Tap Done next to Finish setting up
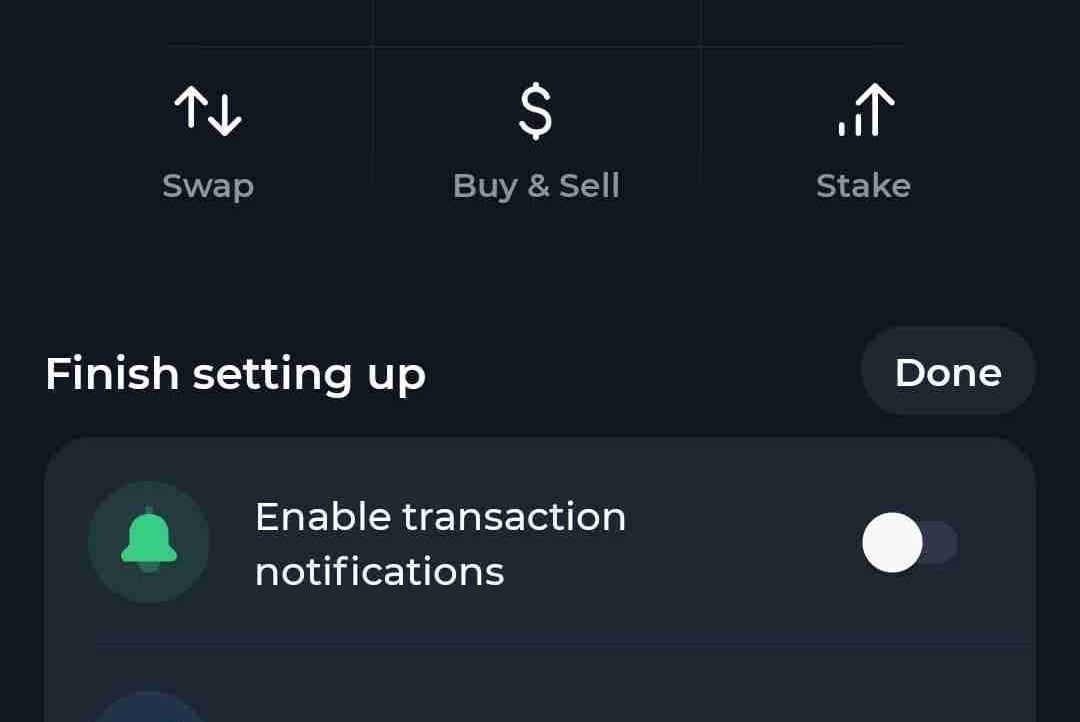Viewport: 1080px width, 722px height. point(947,372)
